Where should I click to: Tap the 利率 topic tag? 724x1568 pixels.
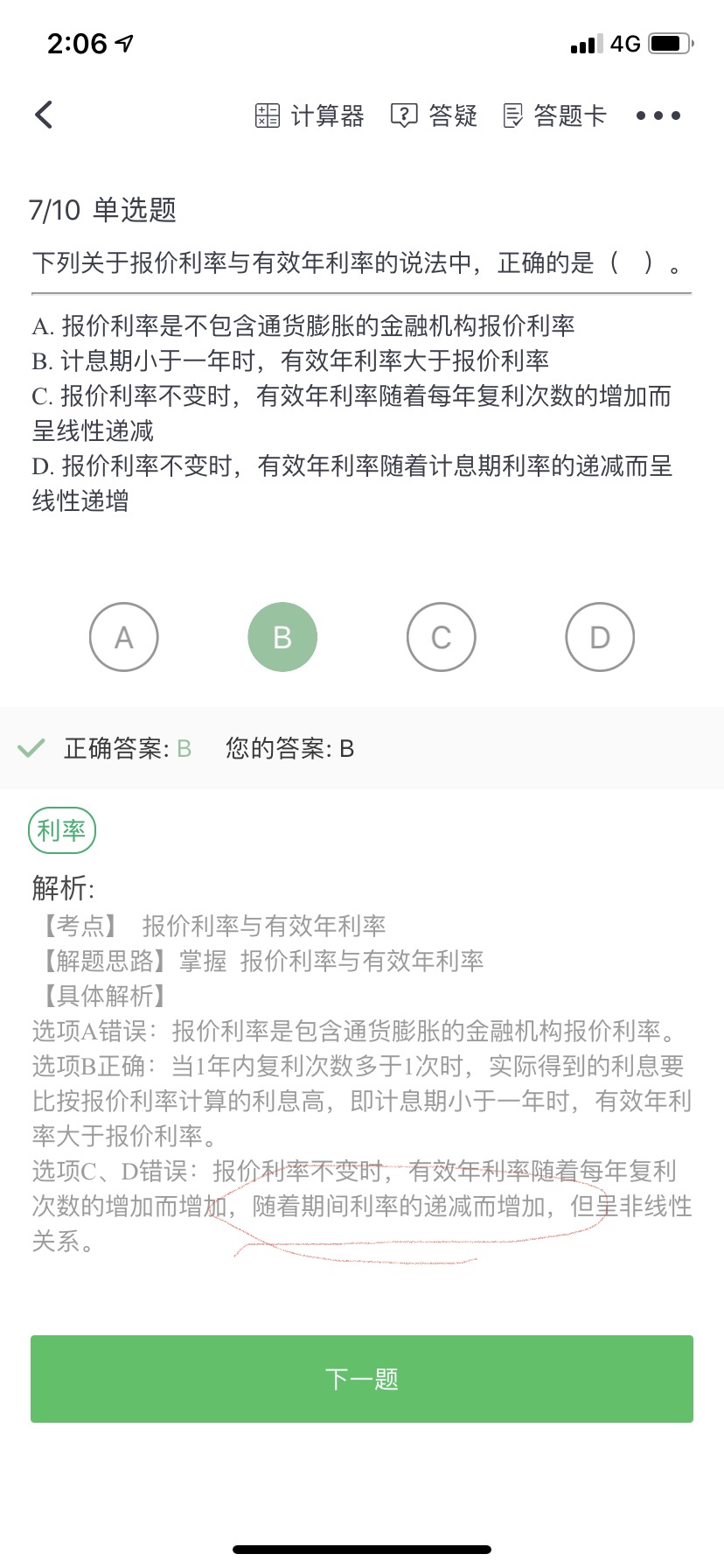click(x=62, y=830)
